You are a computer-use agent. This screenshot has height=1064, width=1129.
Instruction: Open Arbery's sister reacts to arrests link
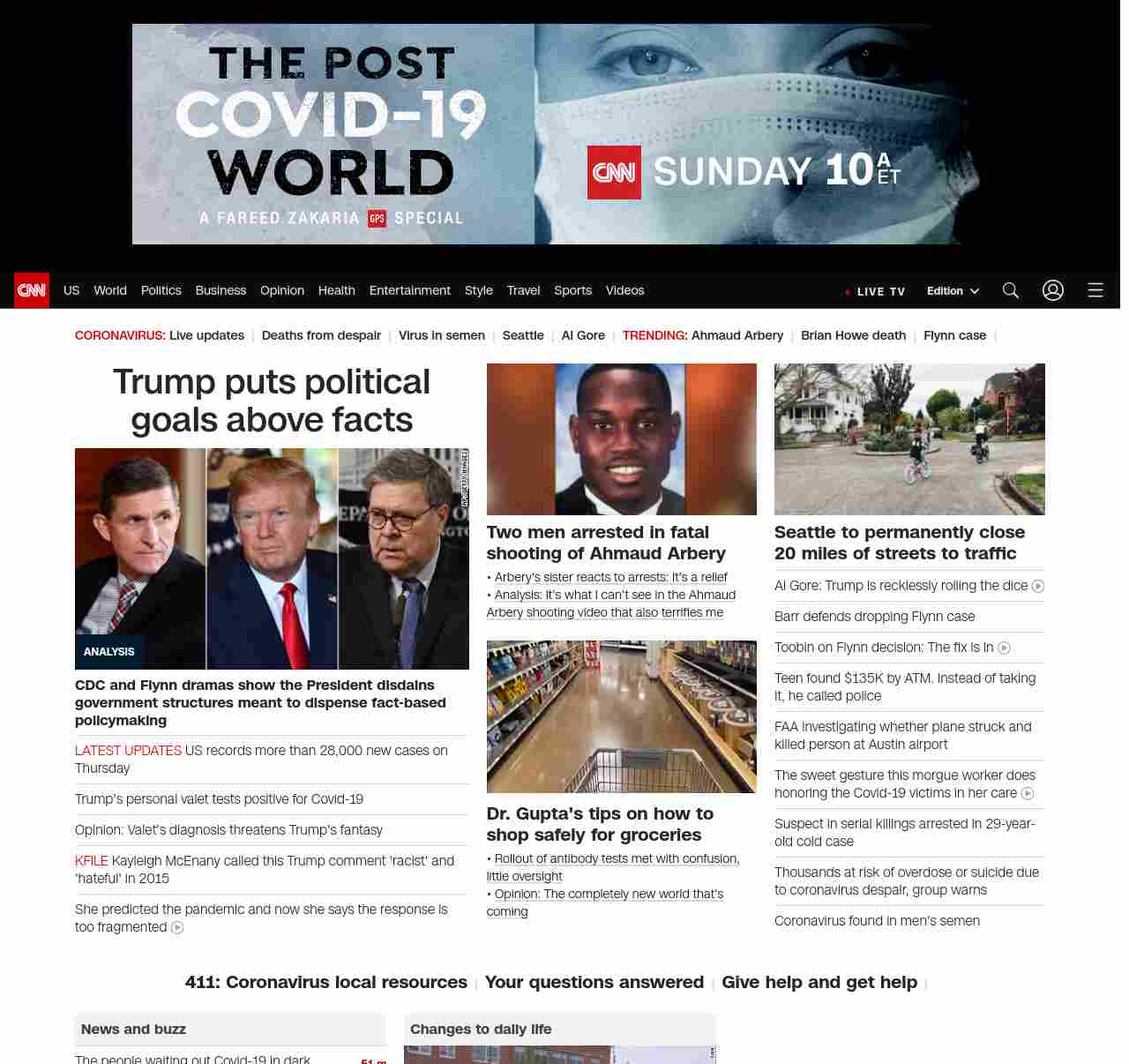610,577
